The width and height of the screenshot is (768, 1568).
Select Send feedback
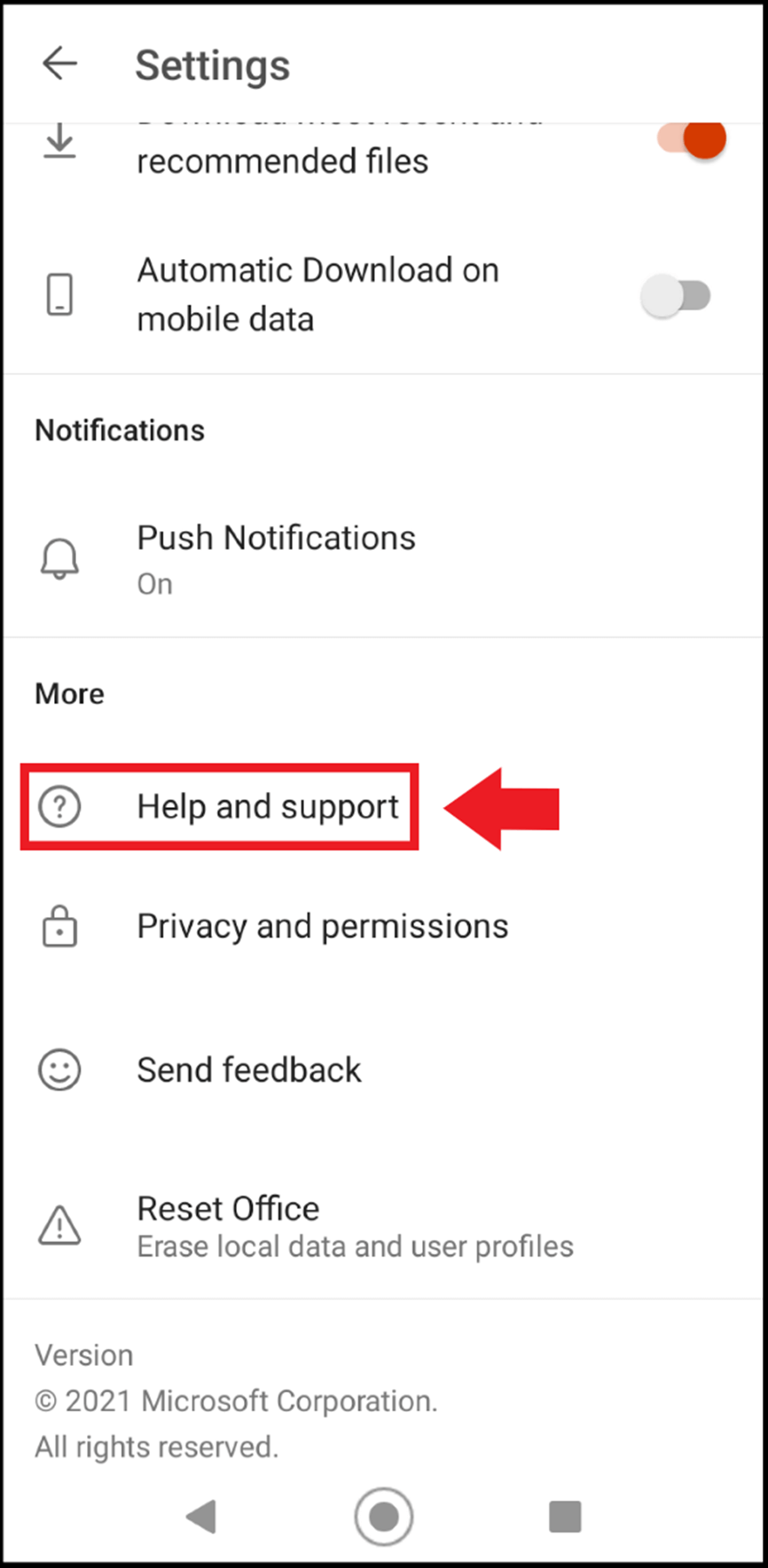pyautogui.click(x=383, y=1070)
